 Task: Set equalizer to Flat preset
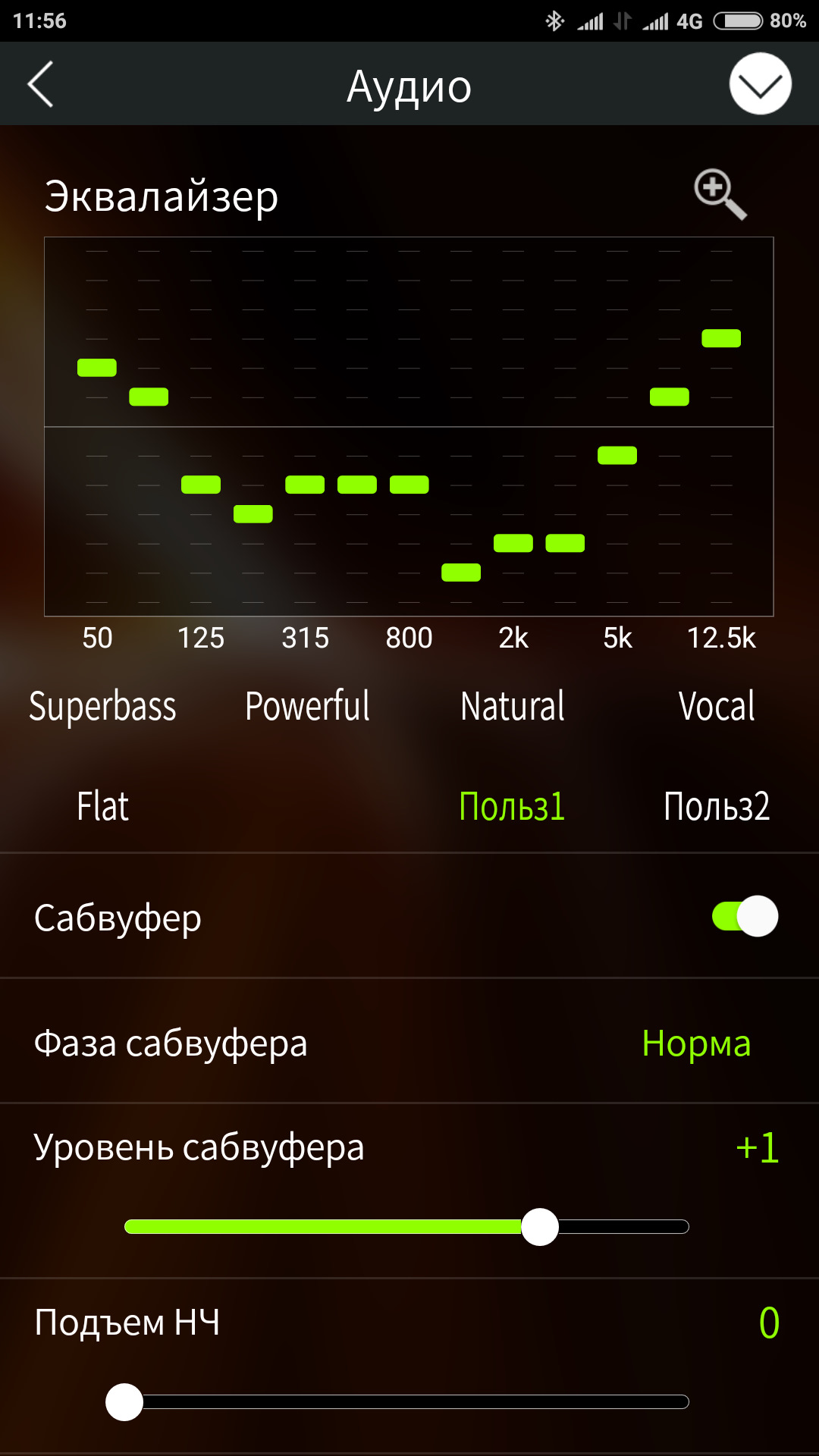coord(102,806)
